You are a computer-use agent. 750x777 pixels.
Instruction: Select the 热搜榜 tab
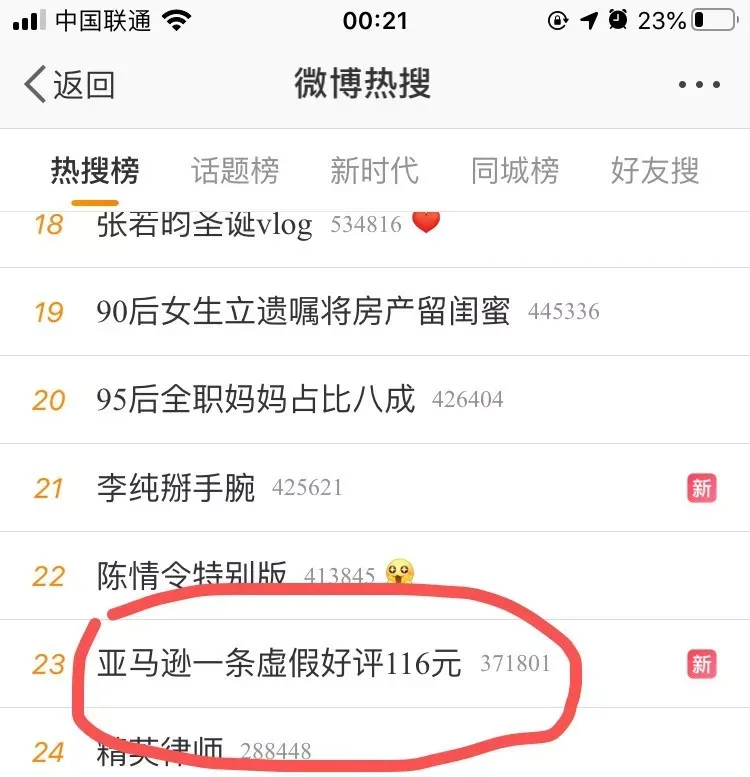click(95, 171)
